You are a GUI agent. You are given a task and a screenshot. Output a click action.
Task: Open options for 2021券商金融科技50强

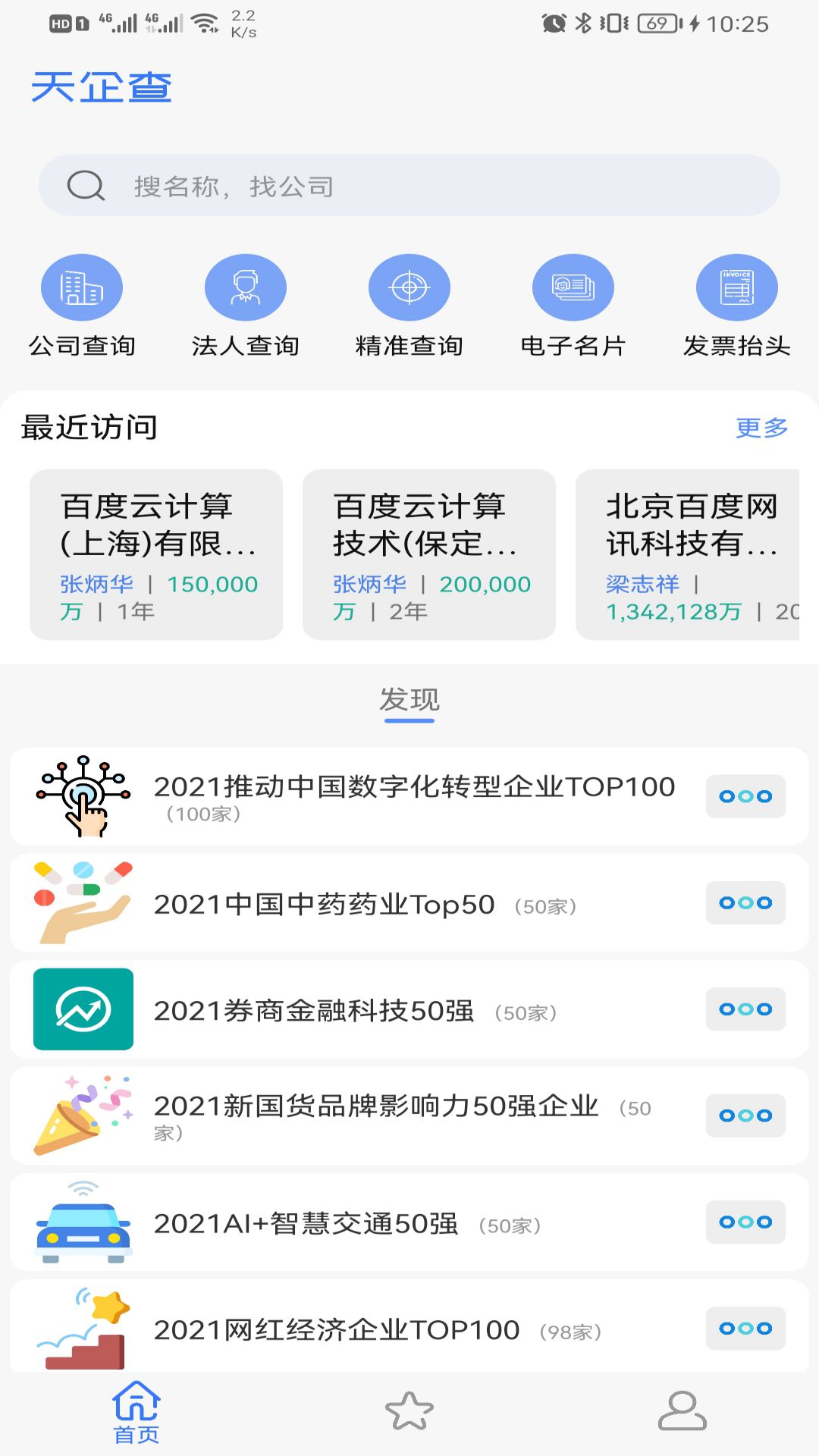pyautogui.click(x=745, y=1009)
